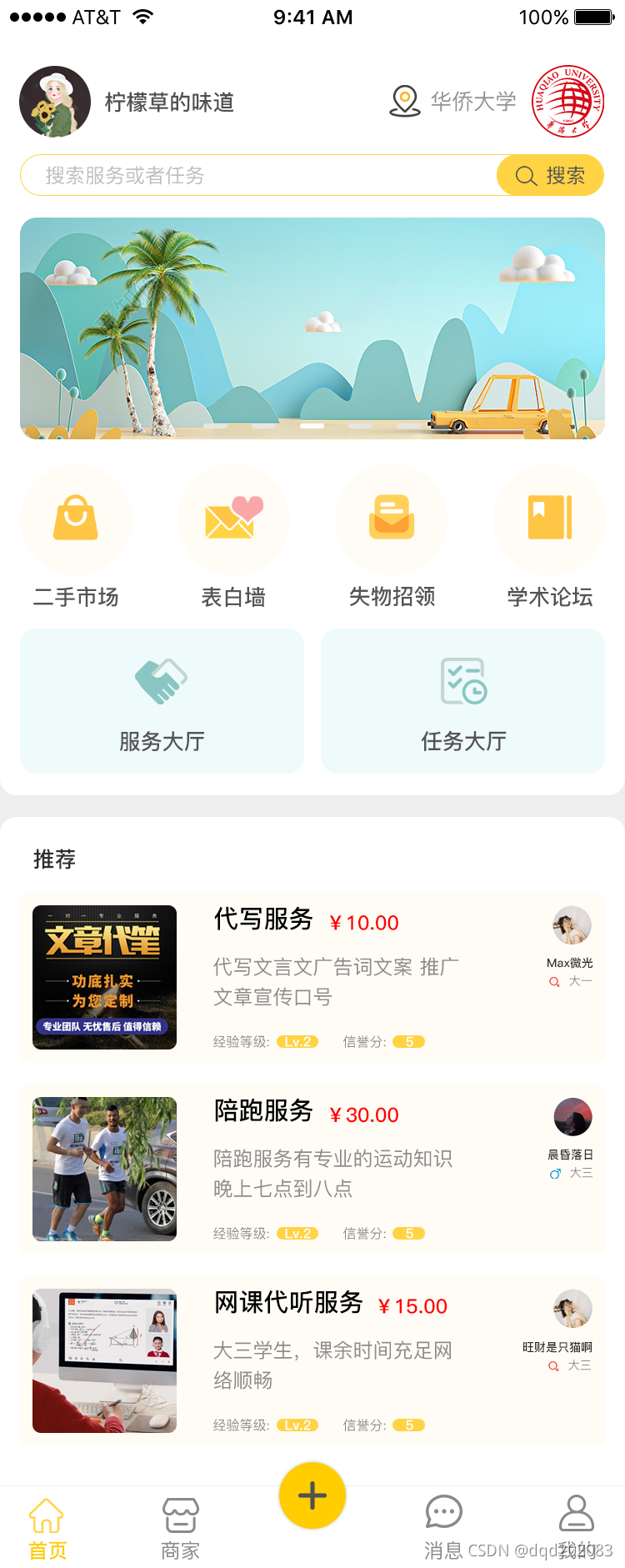The height and width of the screenshot is (1568, 625).
Task: Open the palm tree banner
Action: (x=312, y=328)
